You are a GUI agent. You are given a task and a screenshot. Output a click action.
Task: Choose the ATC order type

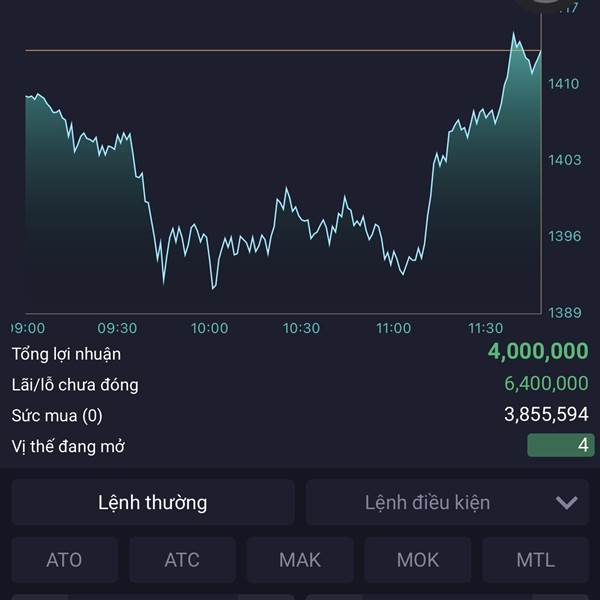pyautogui.click(x=182, y=560)
